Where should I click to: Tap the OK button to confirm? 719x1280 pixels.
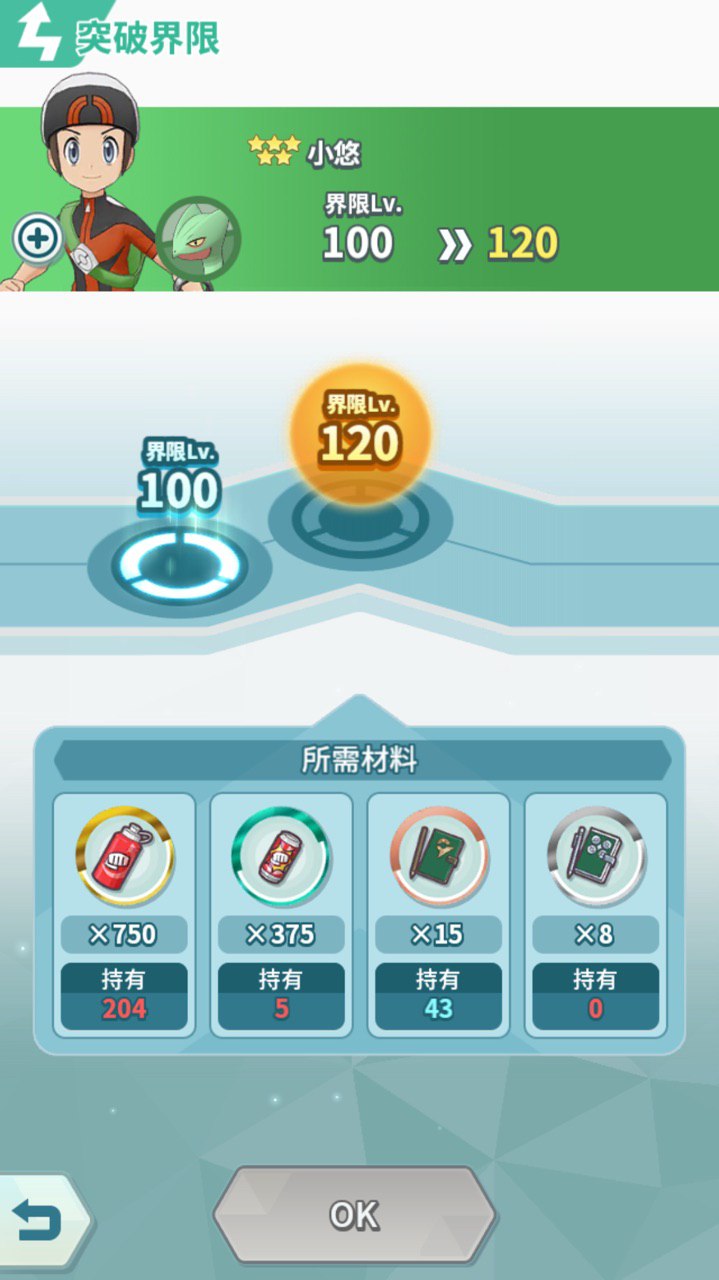point(354,1215)
